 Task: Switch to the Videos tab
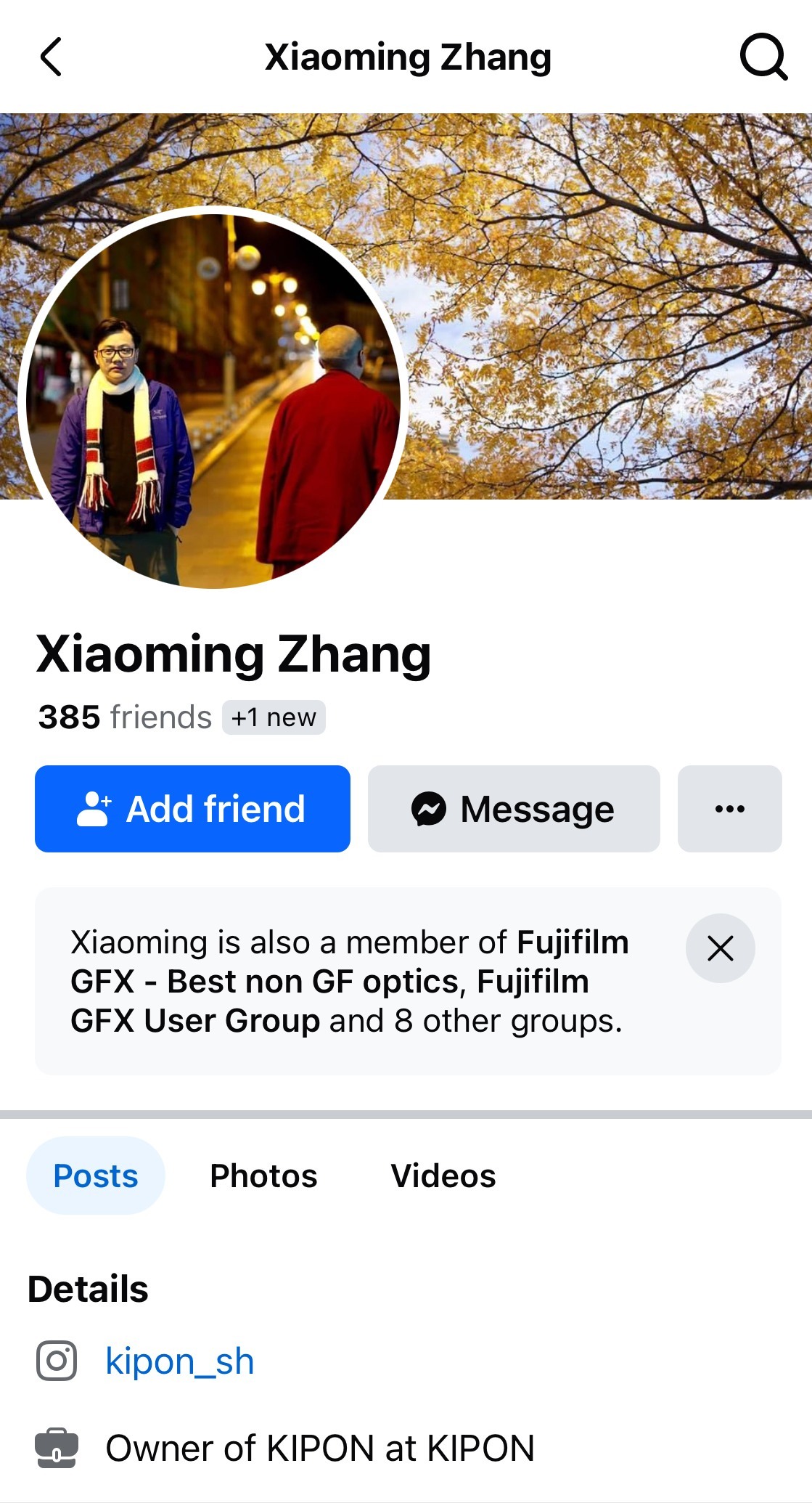443,1176
